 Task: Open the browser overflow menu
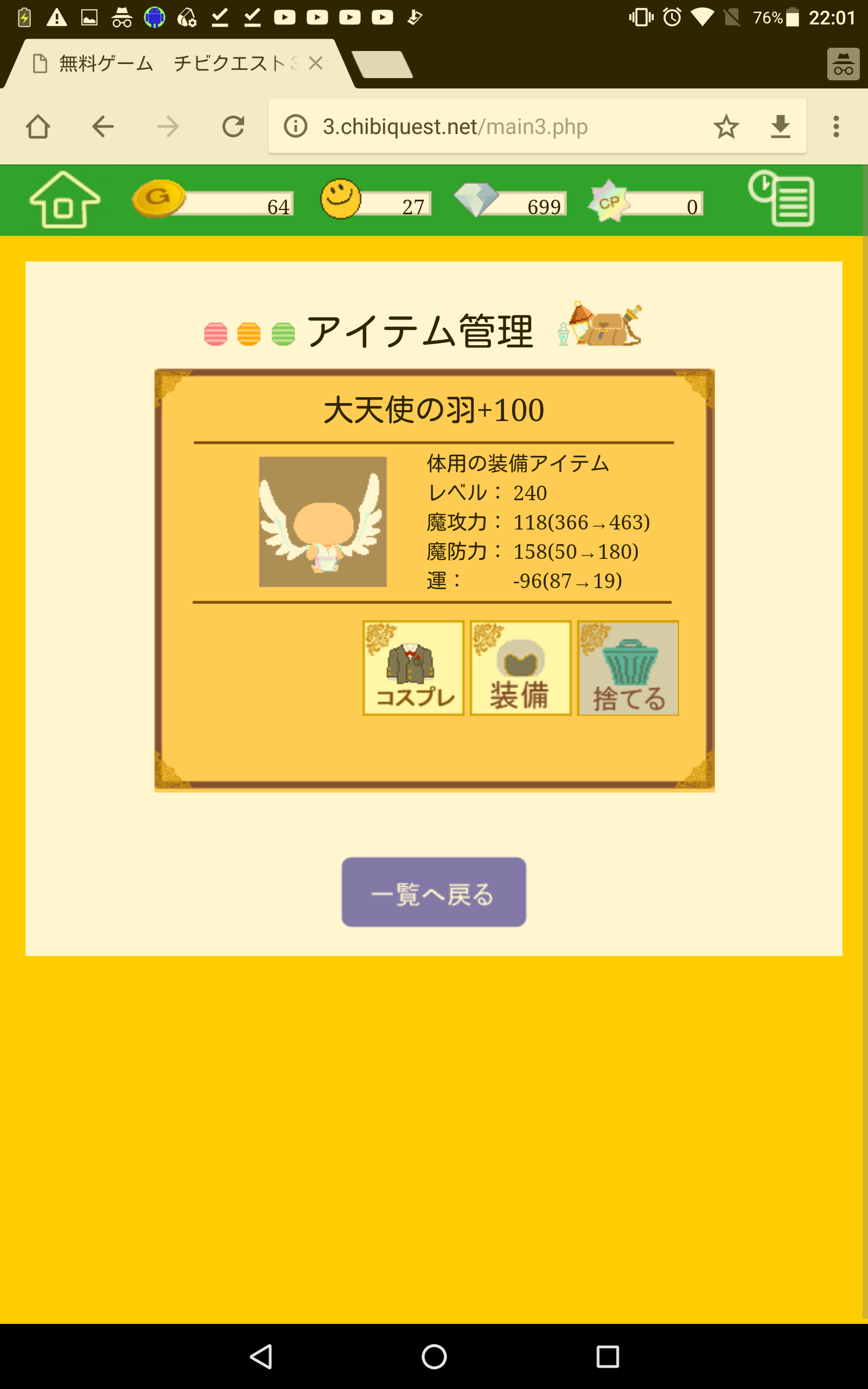(x=836, y=126)
